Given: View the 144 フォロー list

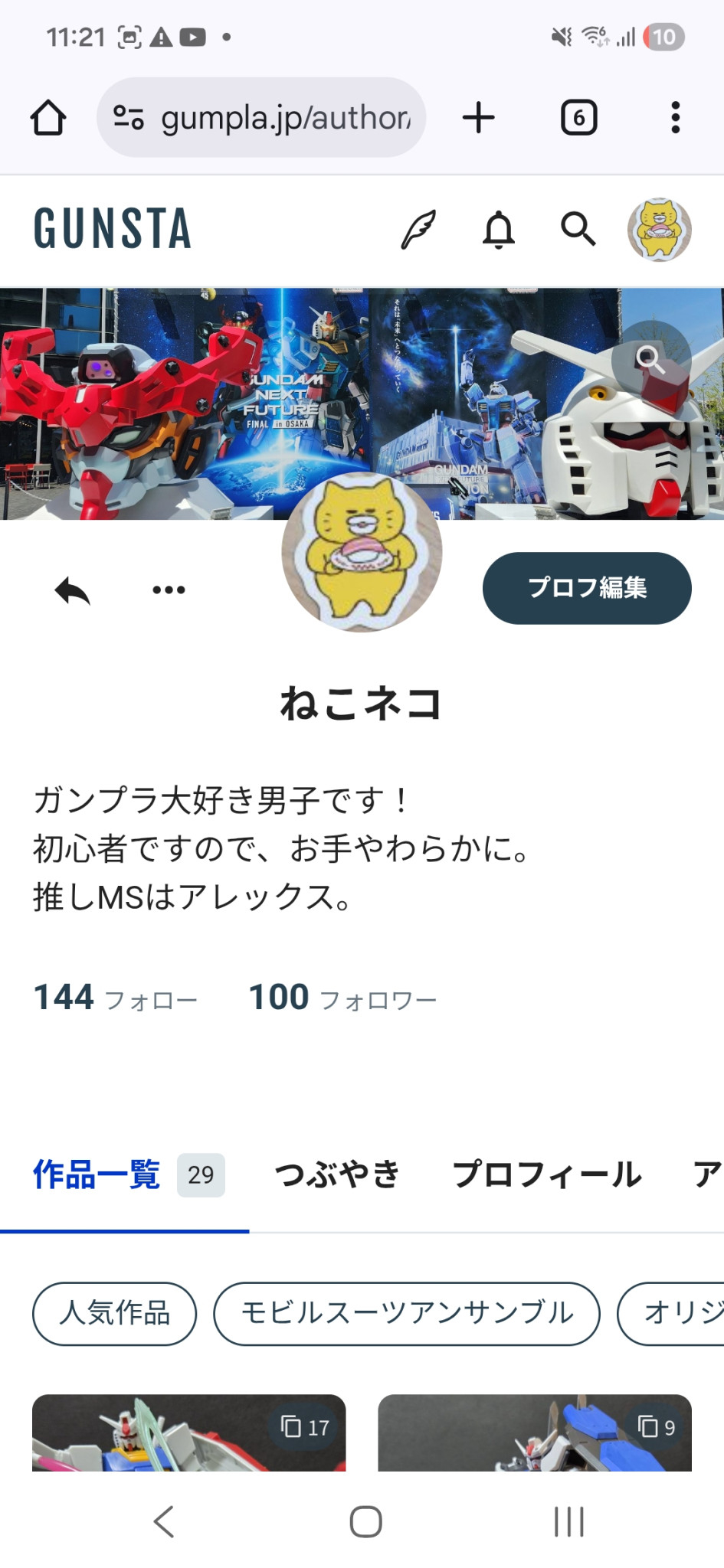Looking at the screenshot, I should 116,998.
